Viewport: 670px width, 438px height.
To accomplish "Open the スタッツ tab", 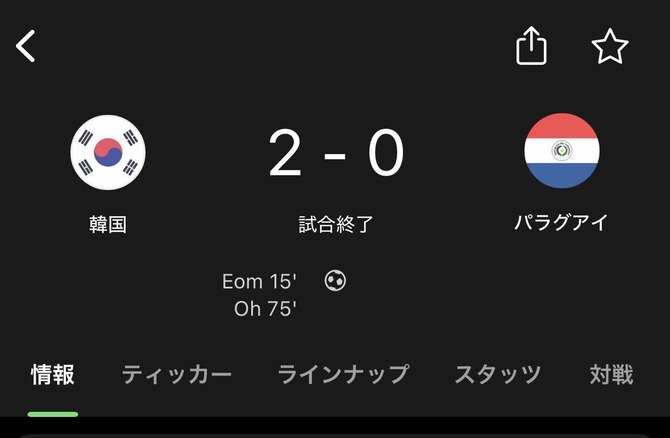I will click(497, 375).
